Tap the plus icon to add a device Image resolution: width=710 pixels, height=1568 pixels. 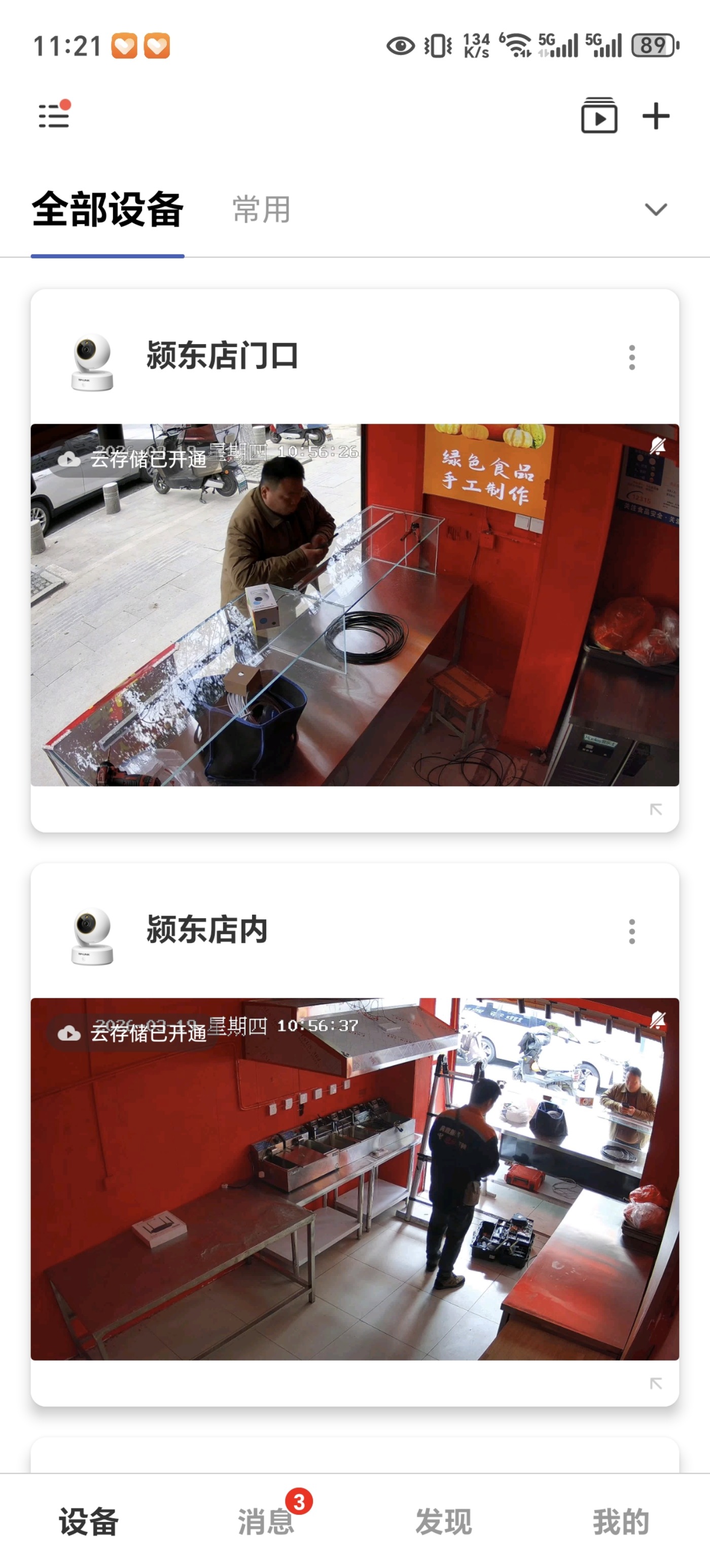tap(656, 116)
